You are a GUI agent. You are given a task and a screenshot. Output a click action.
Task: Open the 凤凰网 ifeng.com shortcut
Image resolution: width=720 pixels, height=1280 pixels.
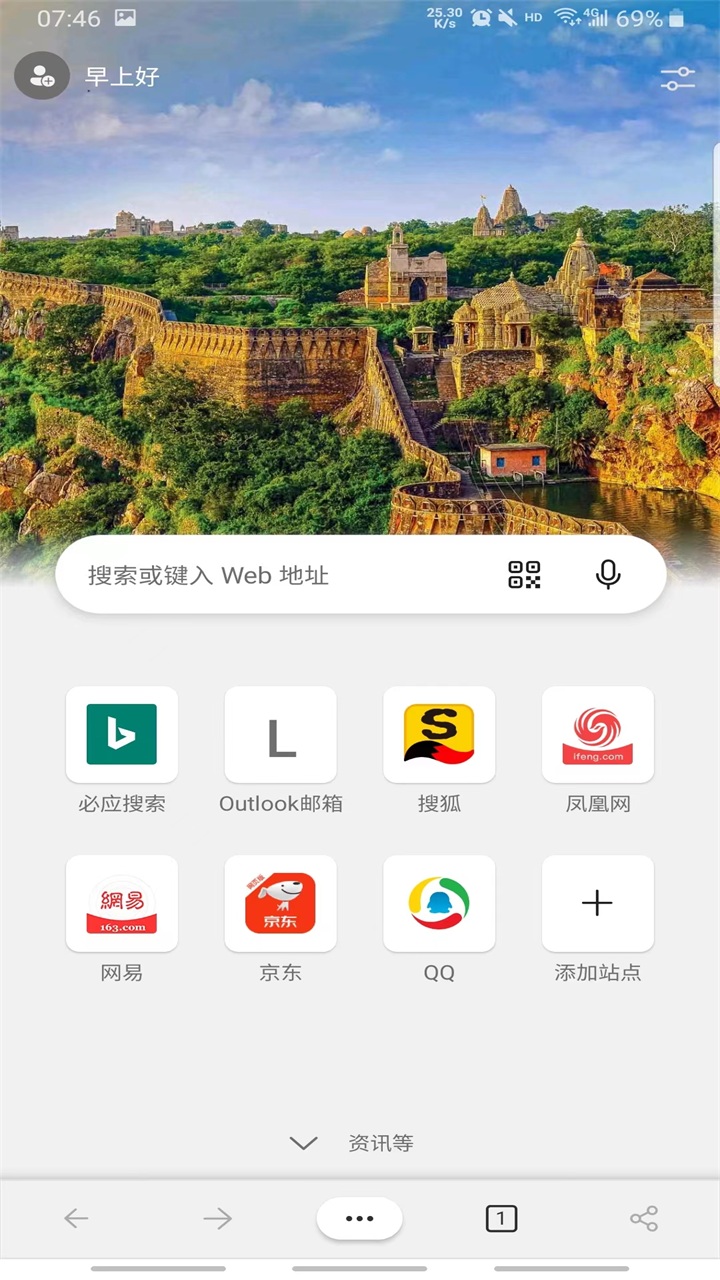point(597,735)
